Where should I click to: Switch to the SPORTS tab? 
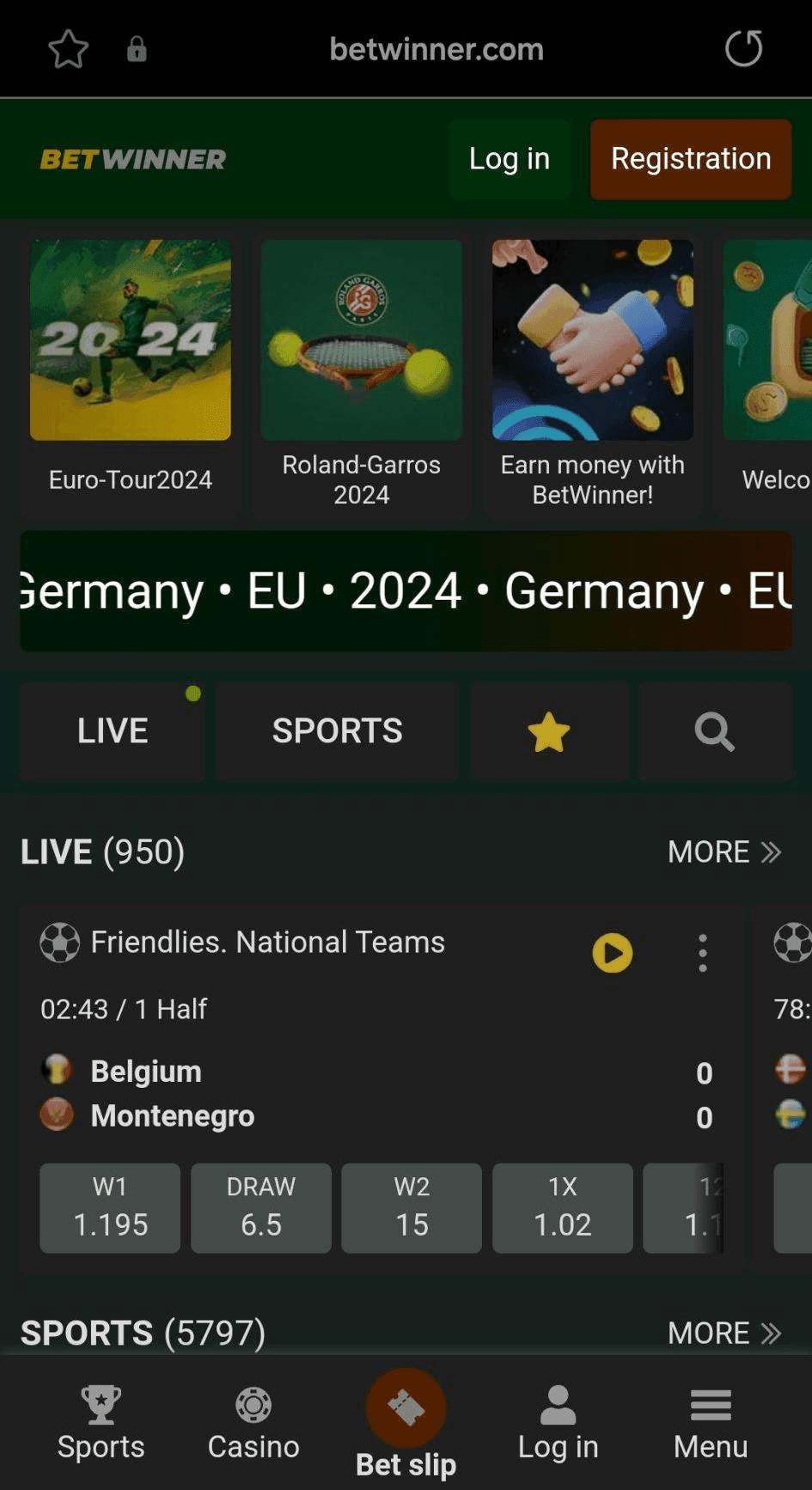[x=337, y=731]
